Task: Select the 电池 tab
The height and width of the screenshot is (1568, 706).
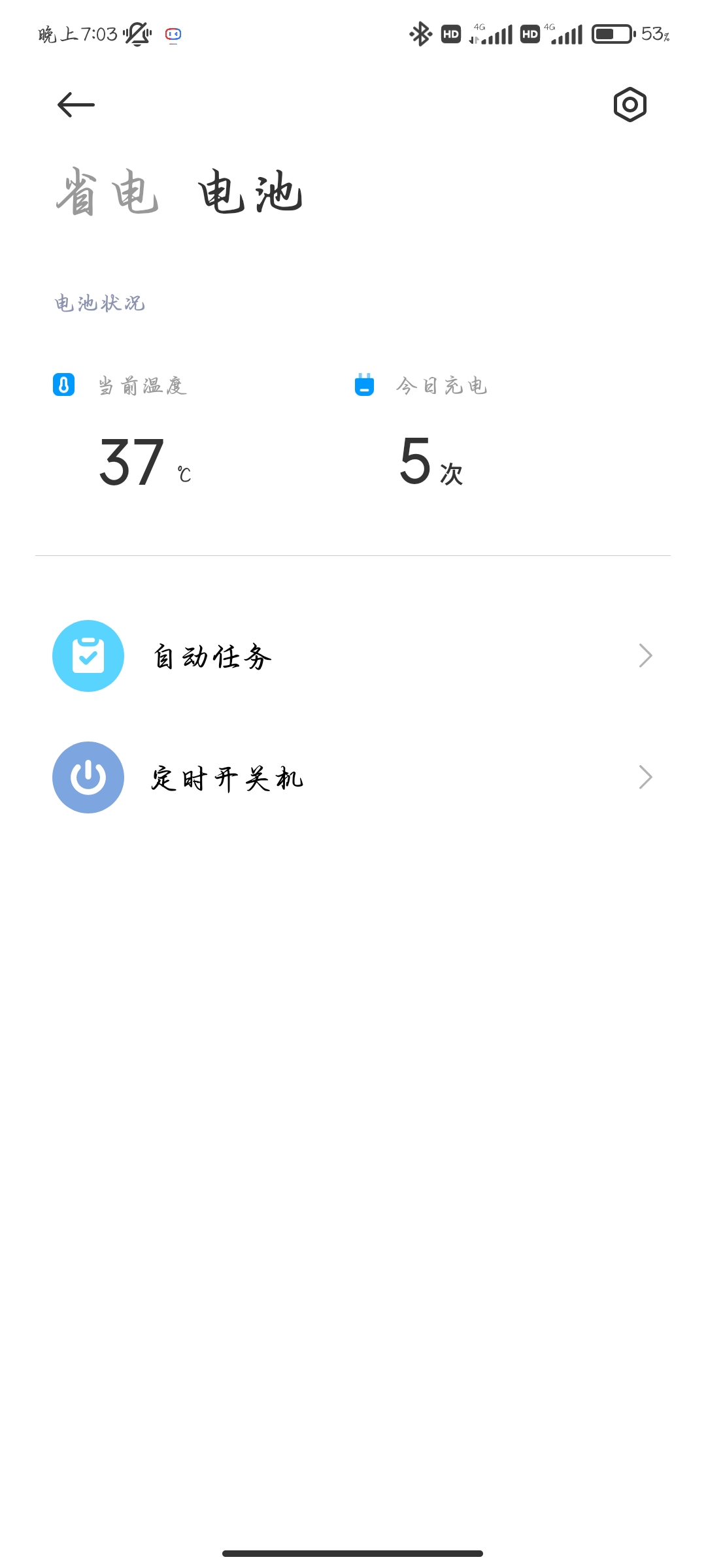Action: (x=251, y=192)
